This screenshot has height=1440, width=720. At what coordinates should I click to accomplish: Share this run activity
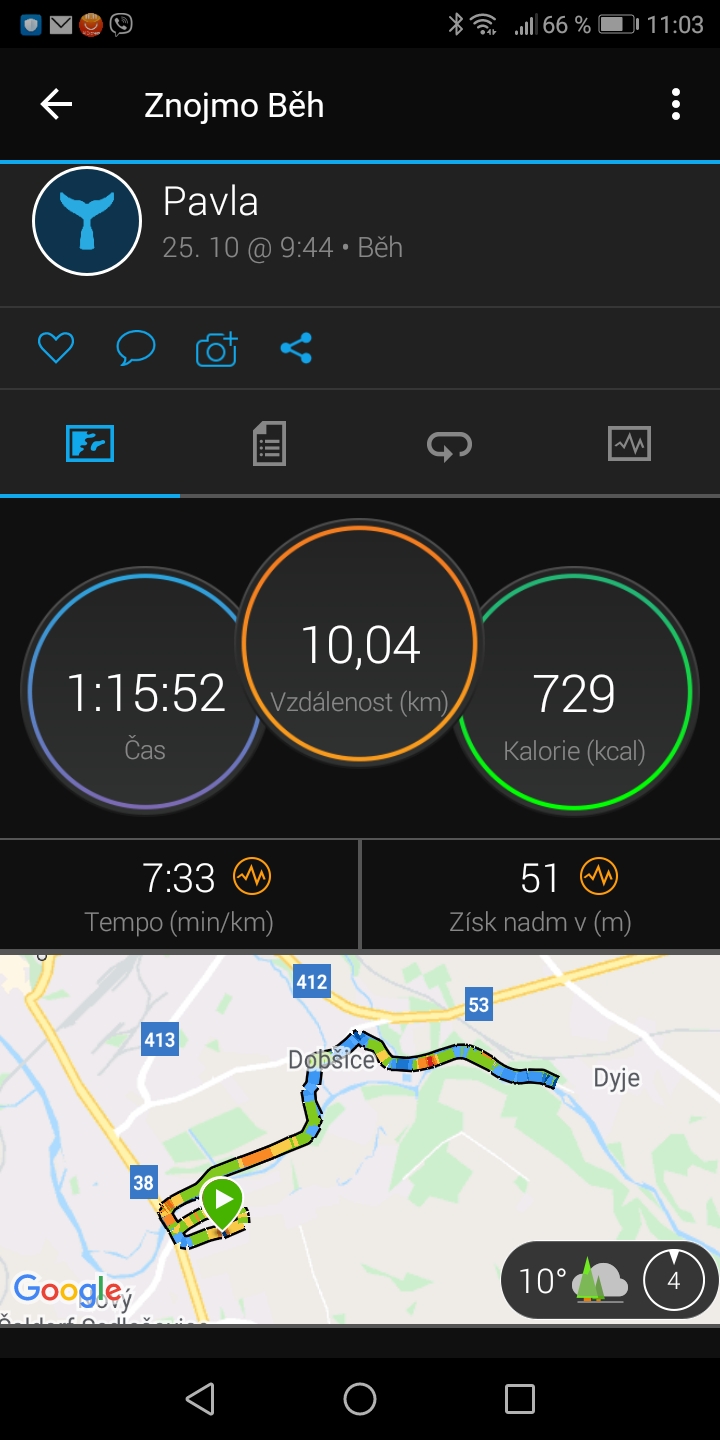click(x=296, y=348)
